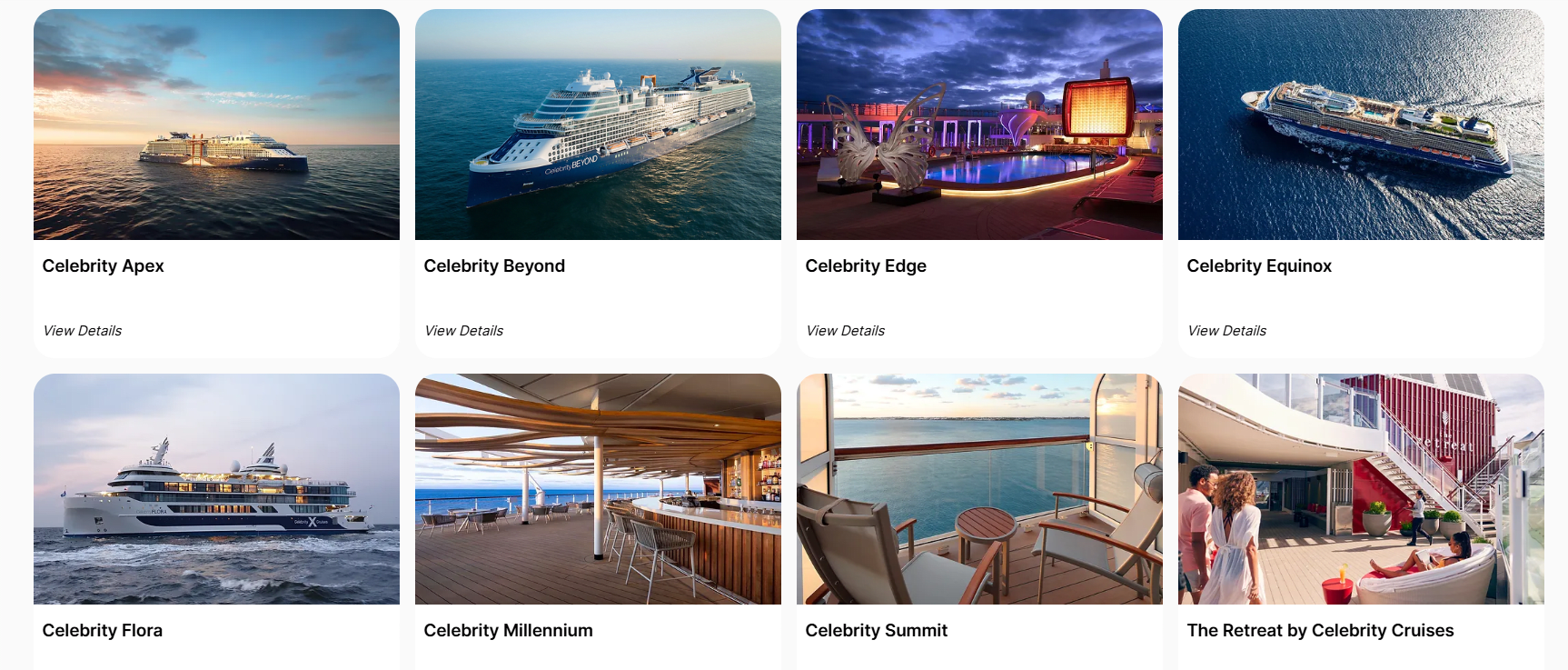
Task: View details for Celebrity Edge
Action: pyautogui.click(x=846, y=331)
